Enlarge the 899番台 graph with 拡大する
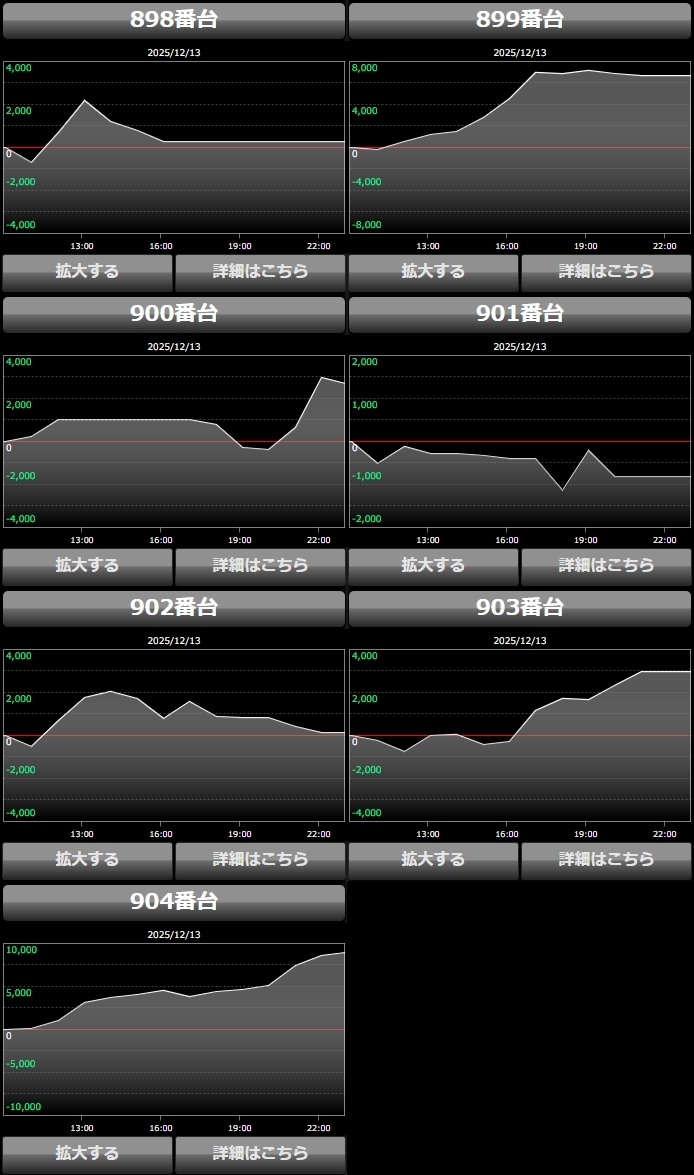 [x=433, y=271]
